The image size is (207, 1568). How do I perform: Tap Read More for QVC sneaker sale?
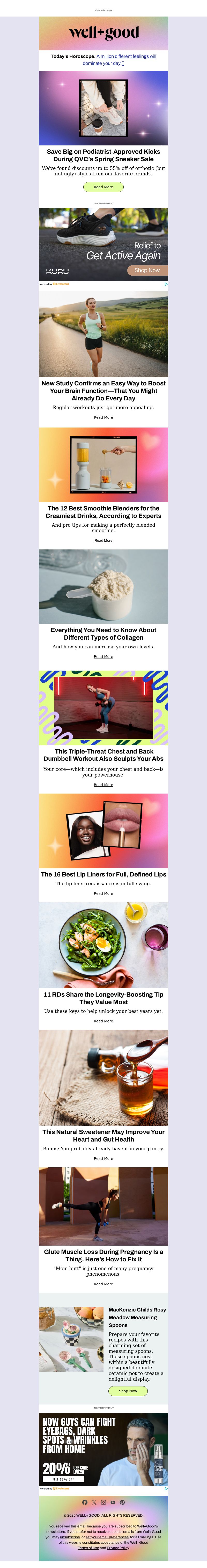click(x=103, y=187)
